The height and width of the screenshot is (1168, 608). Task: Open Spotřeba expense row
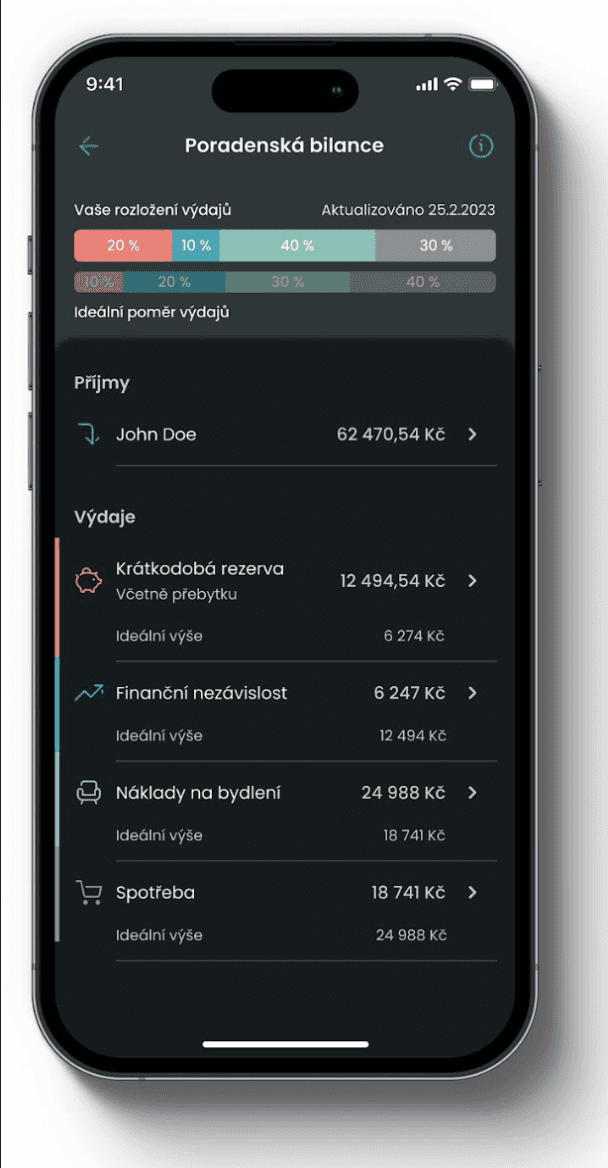285,911
